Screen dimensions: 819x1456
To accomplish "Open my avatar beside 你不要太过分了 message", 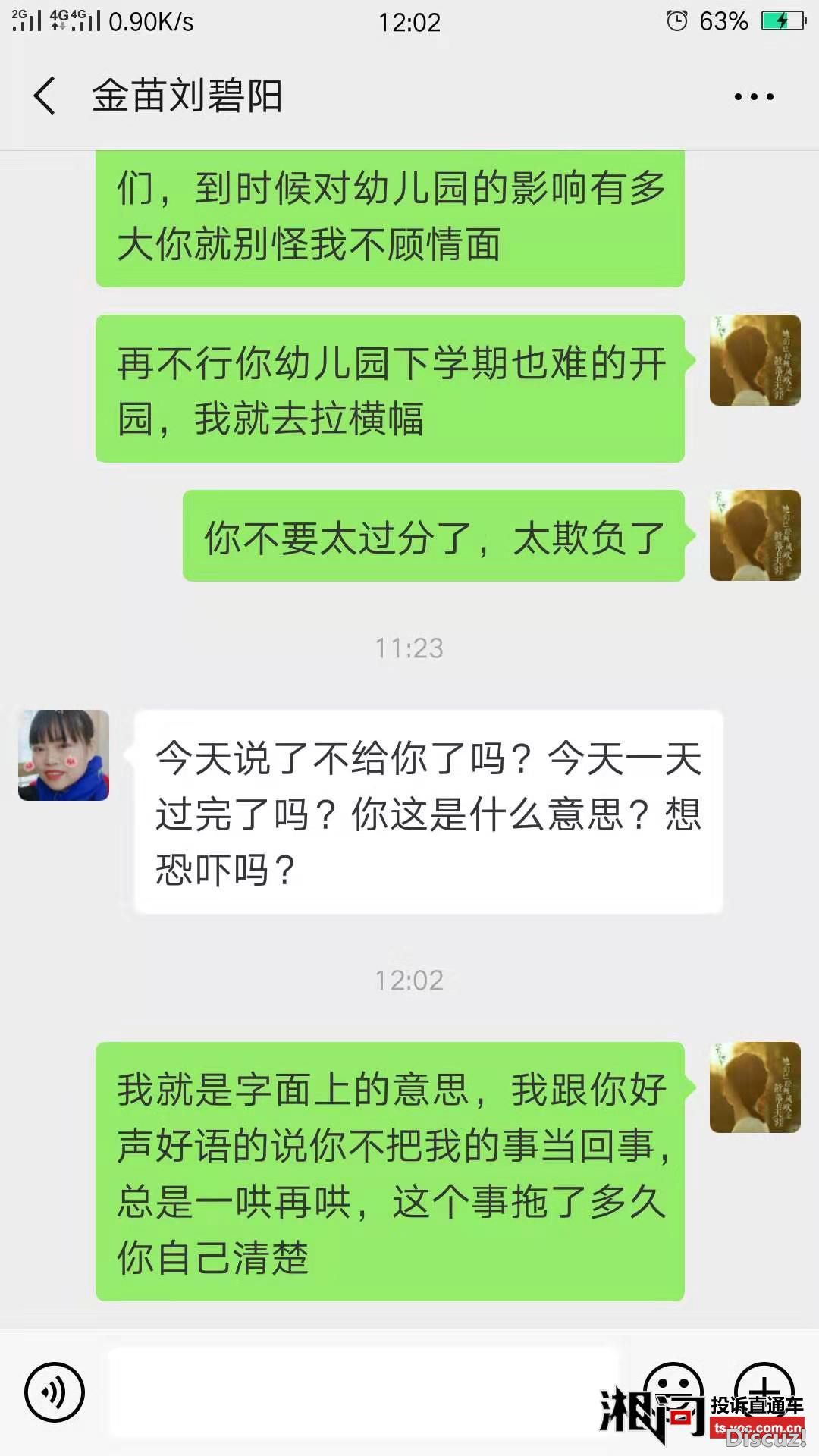I will pos(755,535).
